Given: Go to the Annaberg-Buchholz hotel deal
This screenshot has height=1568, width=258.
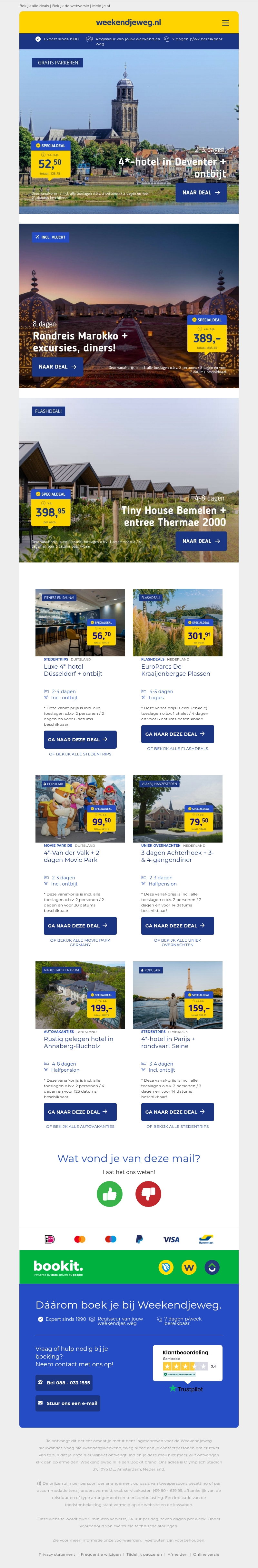Looking at the screenshot, I should point(77,1111).
